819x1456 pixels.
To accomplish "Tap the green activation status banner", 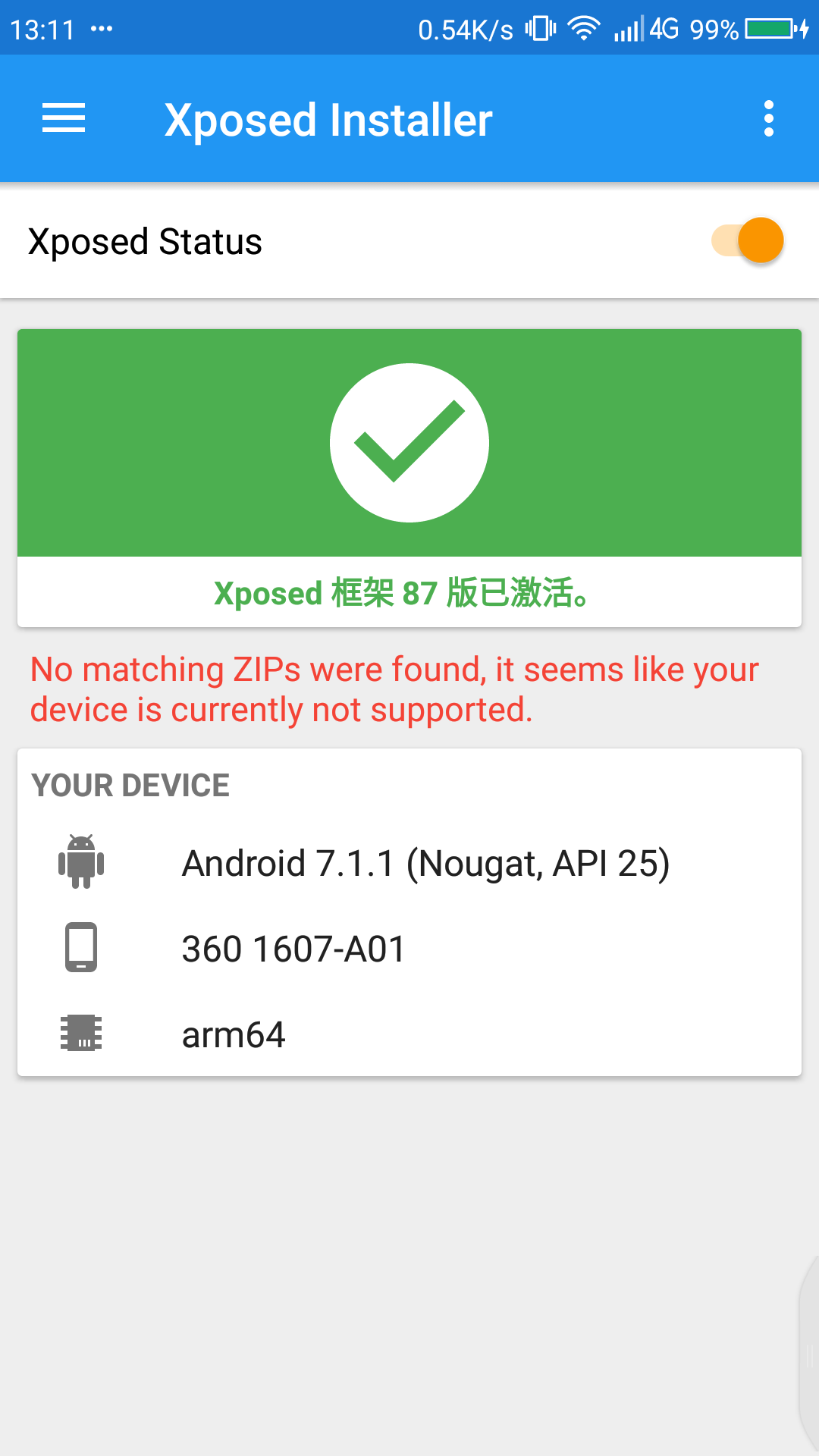I will [409, 442].
